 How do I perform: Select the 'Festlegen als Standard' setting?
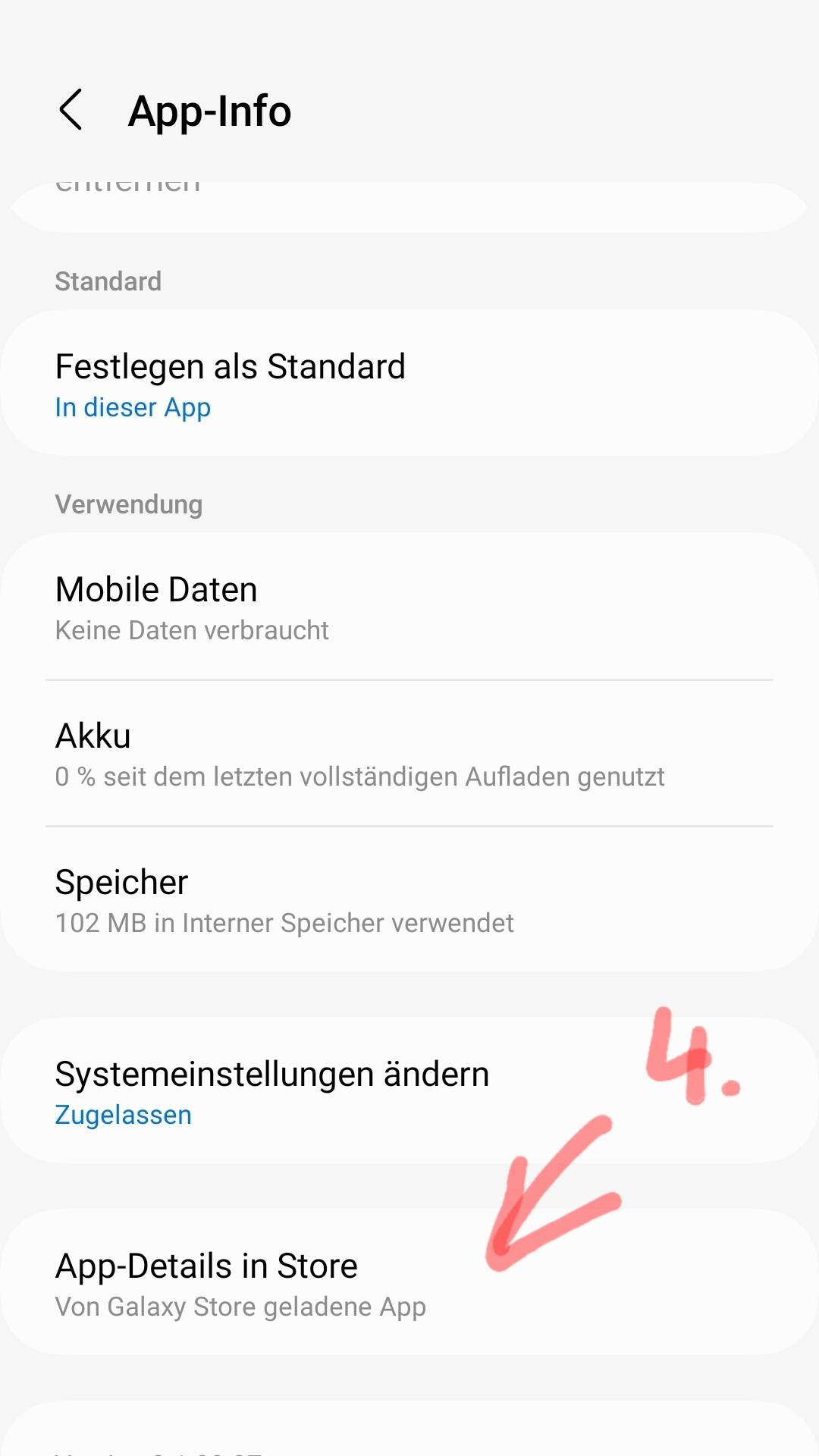tap(231, 366)
